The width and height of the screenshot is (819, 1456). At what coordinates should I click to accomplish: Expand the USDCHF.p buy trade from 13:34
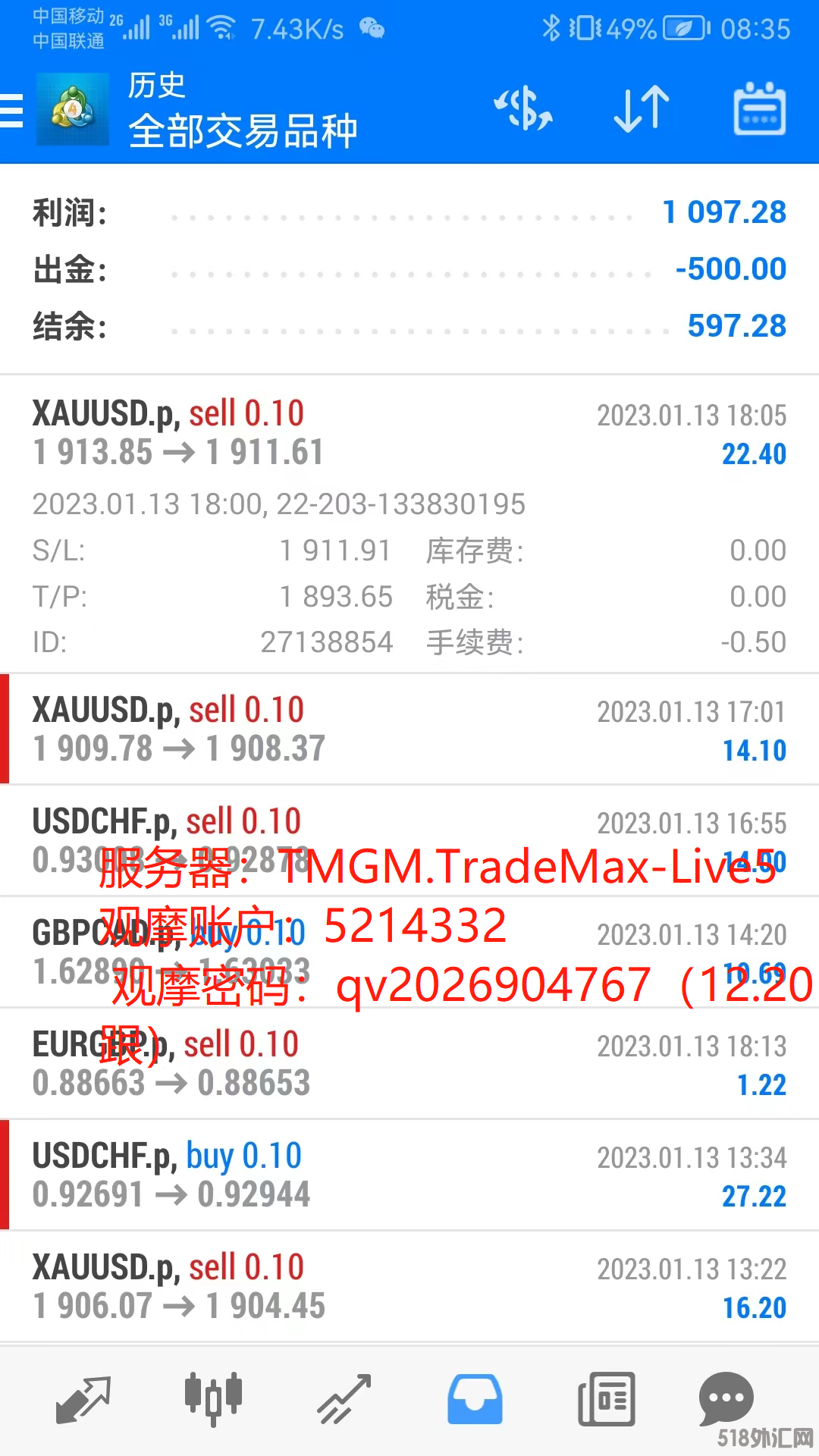click(x=409, y=1175)
